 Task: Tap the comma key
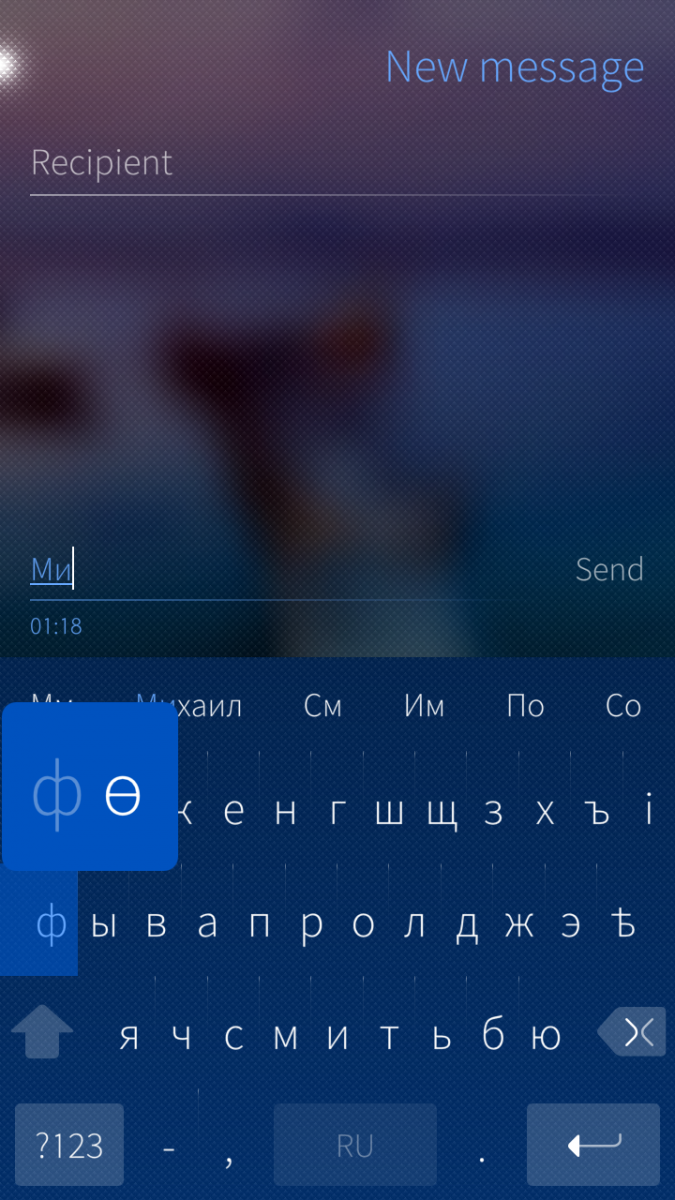click(228, 1148)
